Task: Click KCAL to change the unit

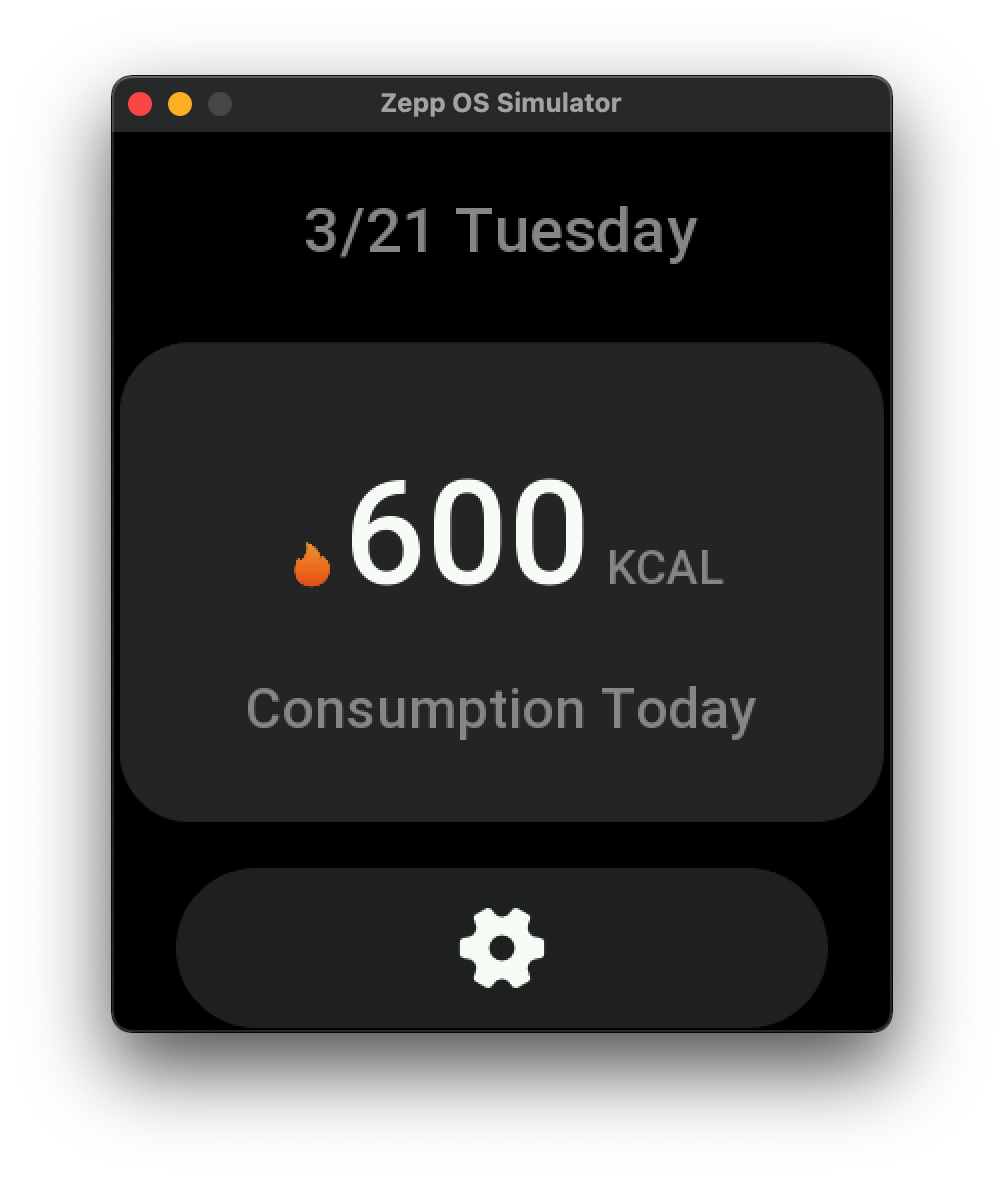Action: tap(666, 568)
